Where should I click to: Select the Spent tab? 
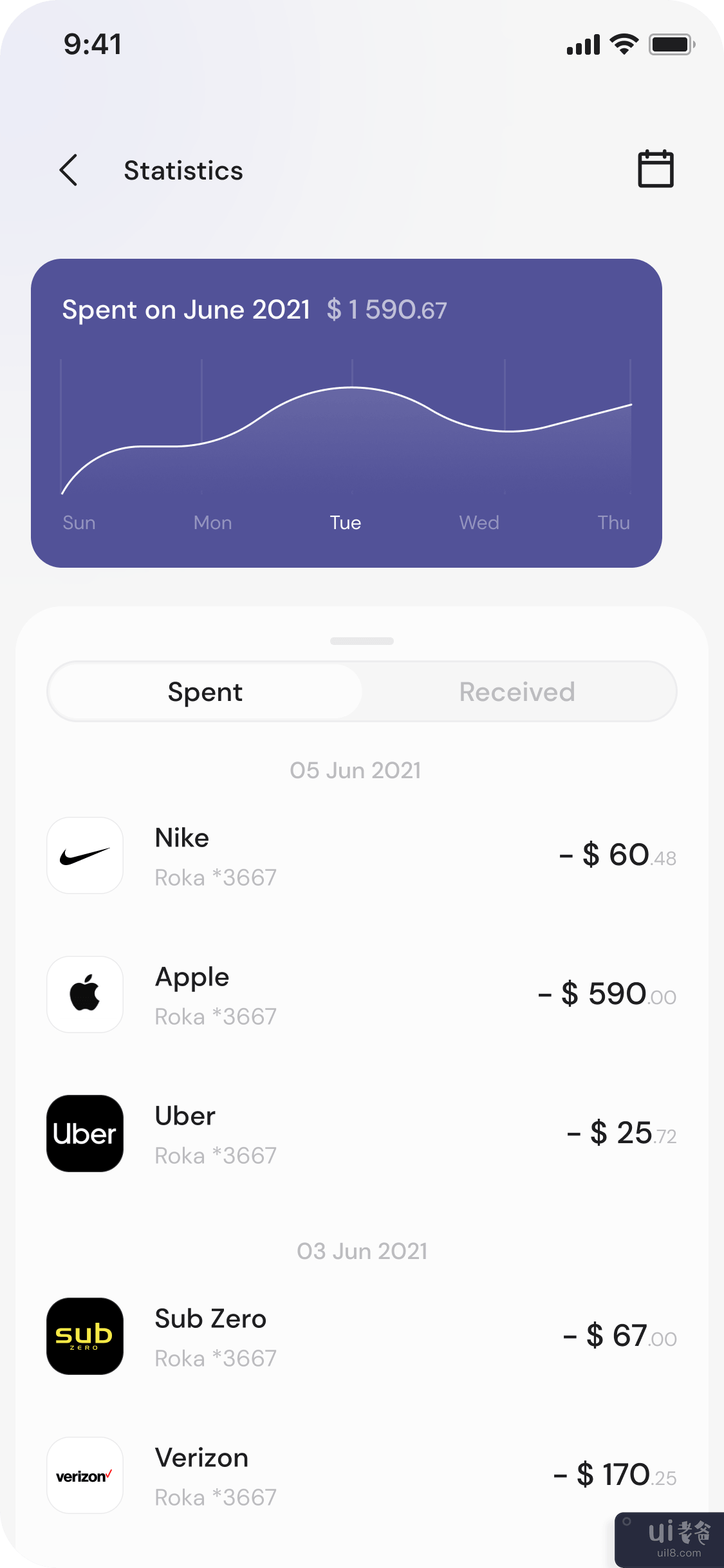pyautogui.click(x=205, y=692)
